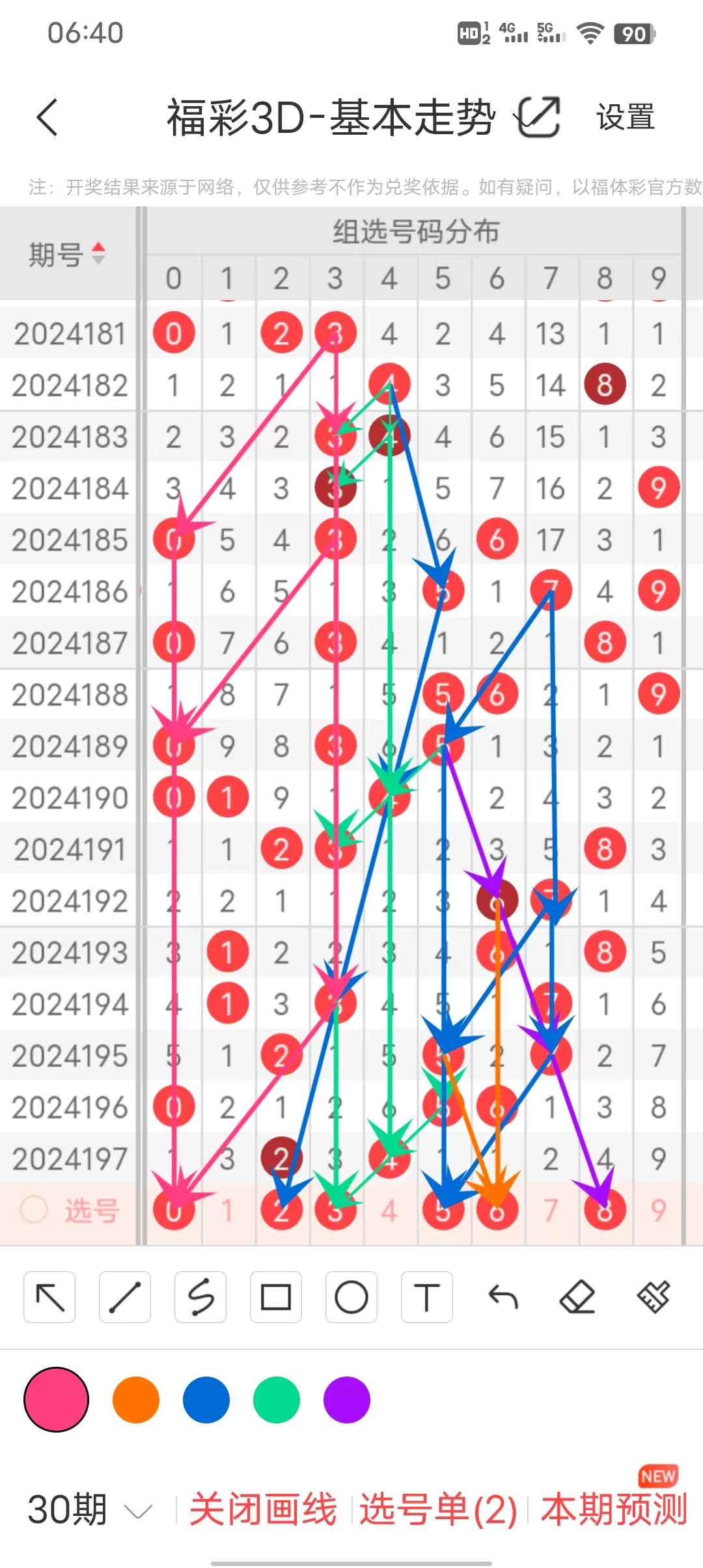Screen dimensions: 703x1568
Task: Go back using the top-left arrow
Action: (x=48, y=118)
